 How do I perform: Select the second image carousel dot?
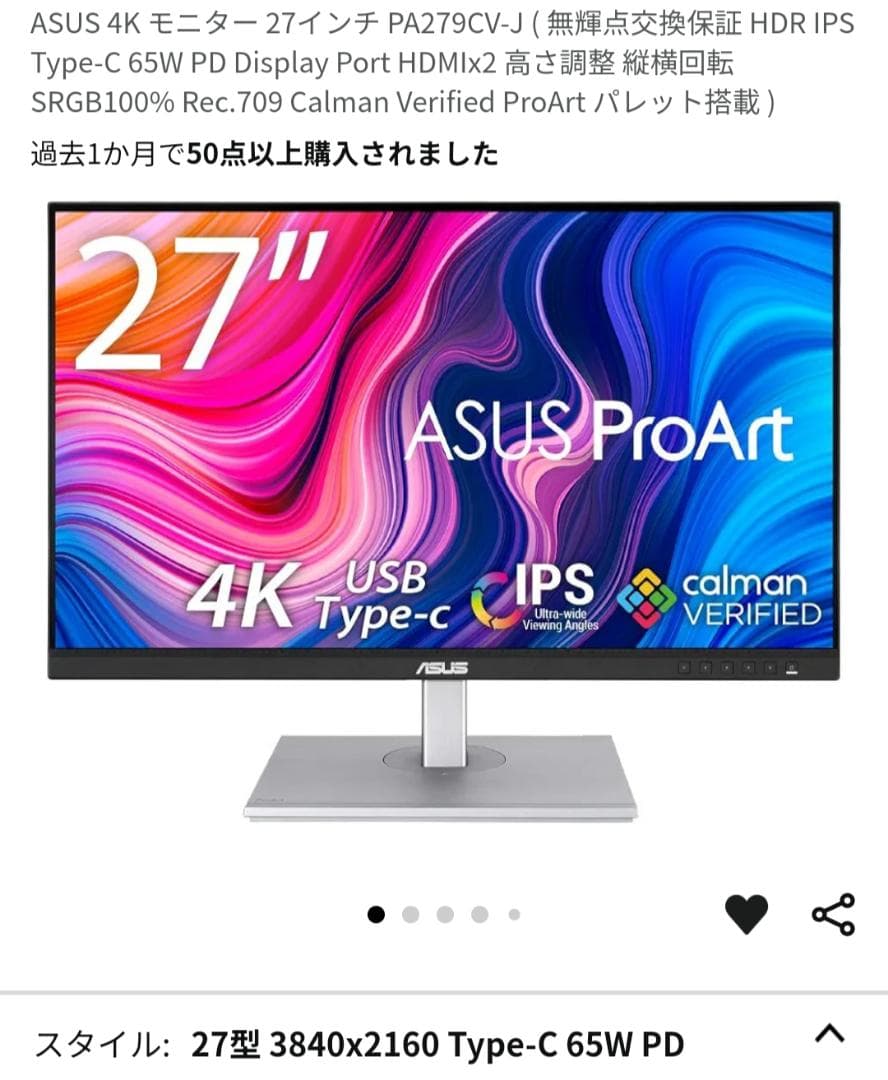click(412, 913)
